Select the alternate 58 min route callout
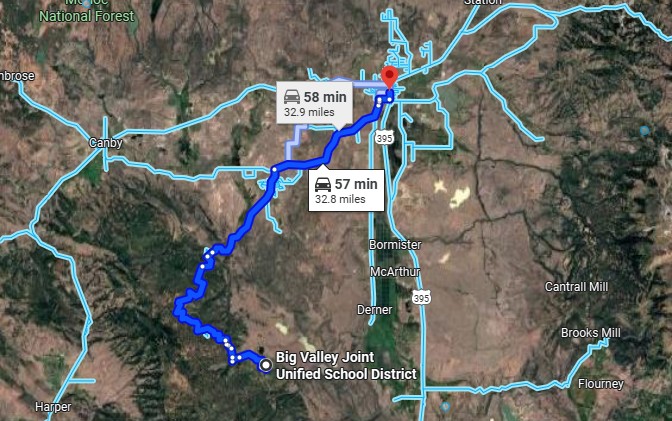 tap(312, 103)
